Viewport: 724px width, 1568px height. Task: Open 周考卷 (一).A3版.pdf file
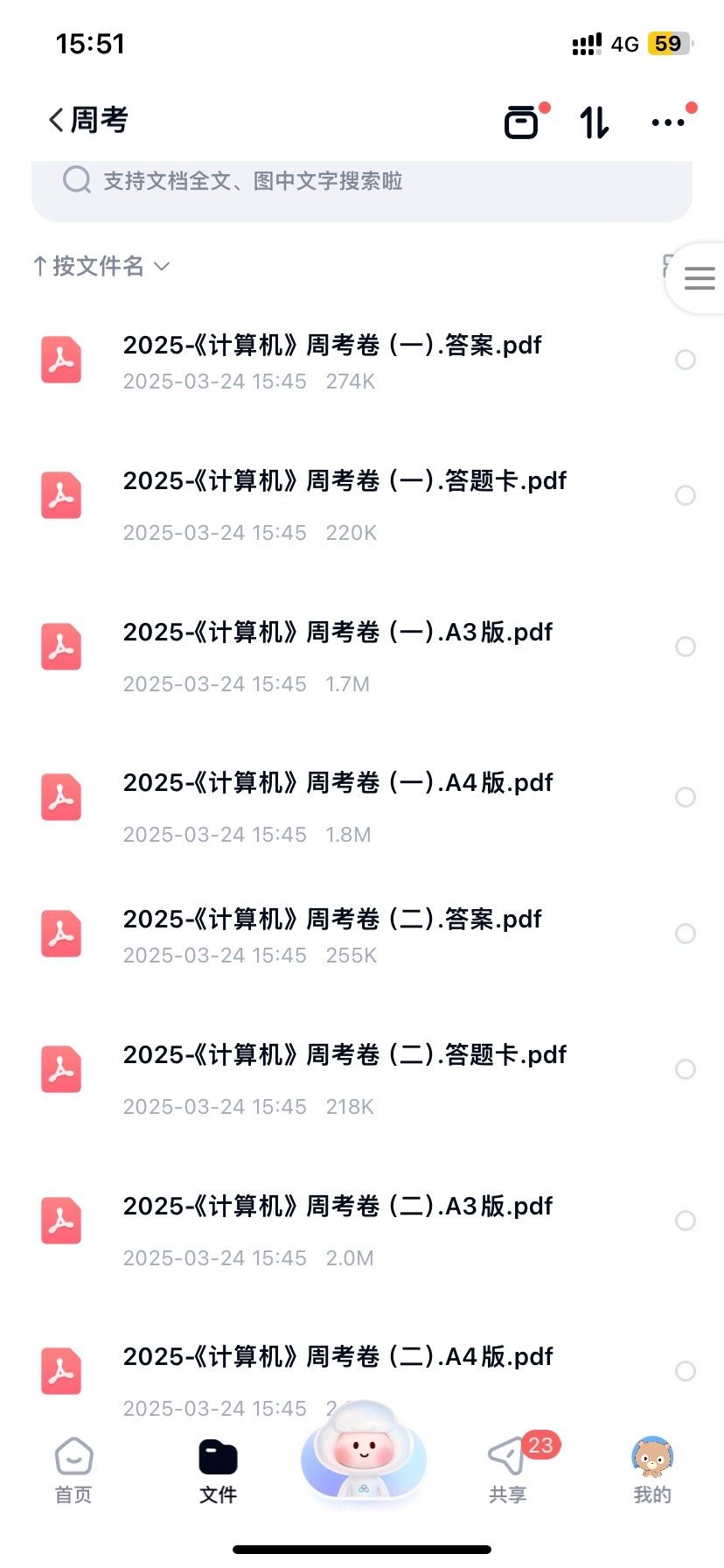338,633
